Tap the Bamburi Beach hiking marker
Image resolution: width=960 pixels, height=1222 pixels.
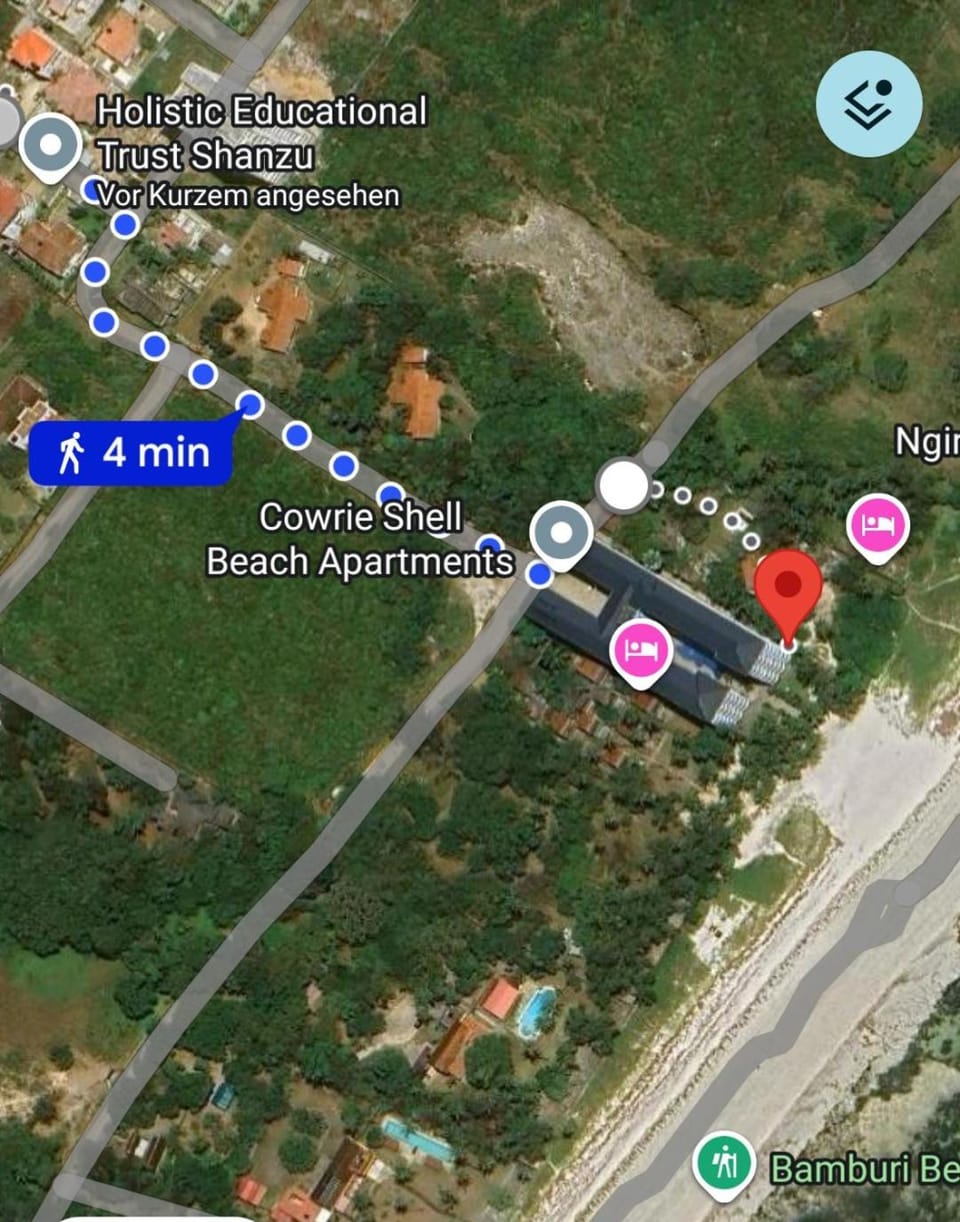[x=725, y=1165]
